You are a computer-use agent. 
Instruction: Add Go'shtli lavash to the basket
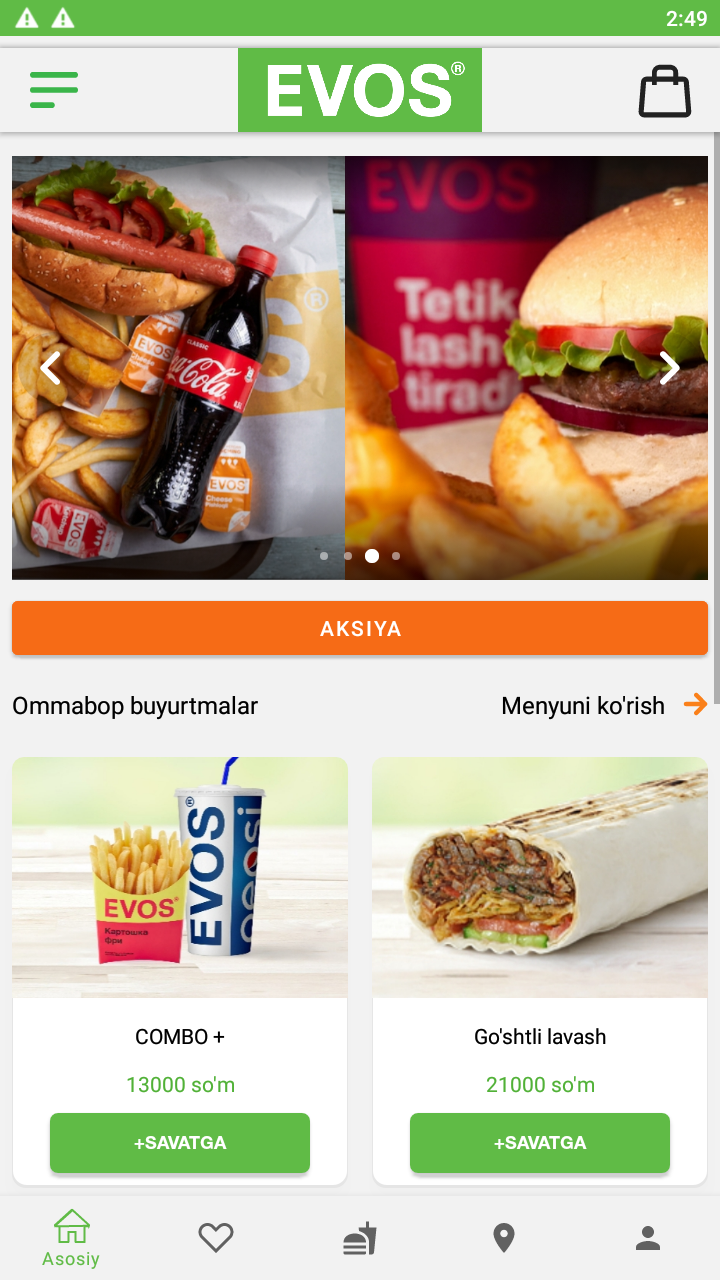(x=540, y=1142)
